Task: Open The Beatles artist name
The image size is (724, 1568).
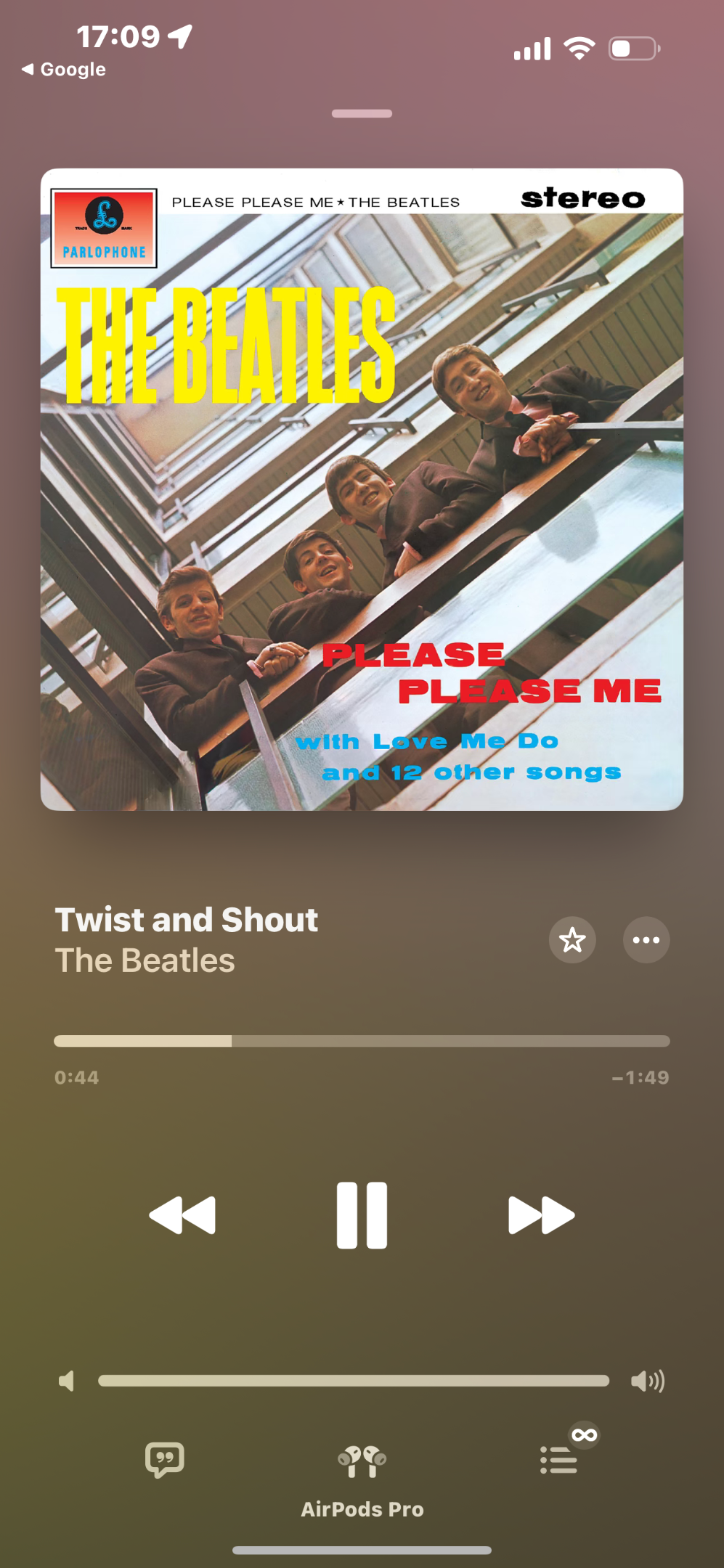Action: 145,960
